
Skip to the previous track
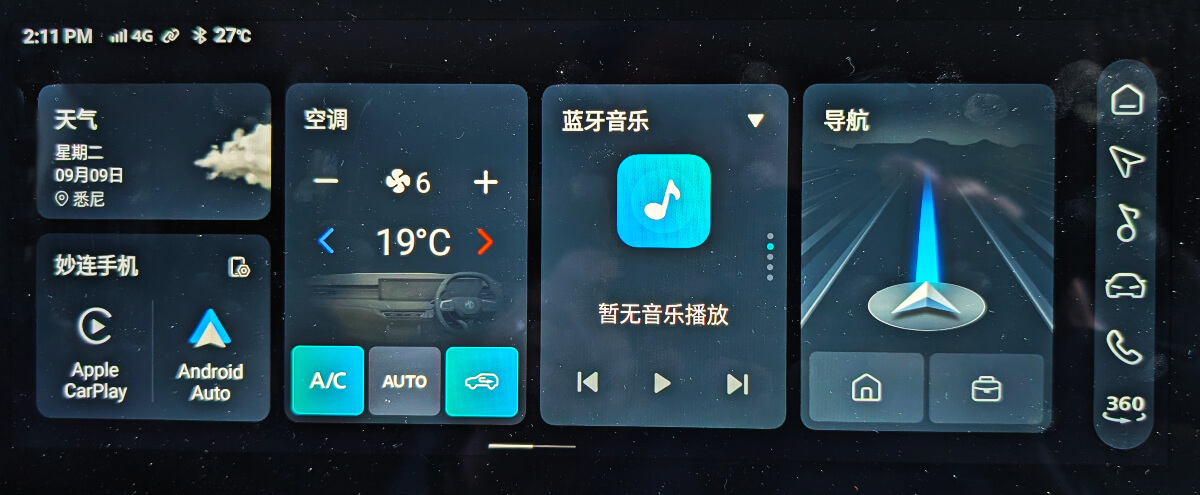tap(588, 383)
